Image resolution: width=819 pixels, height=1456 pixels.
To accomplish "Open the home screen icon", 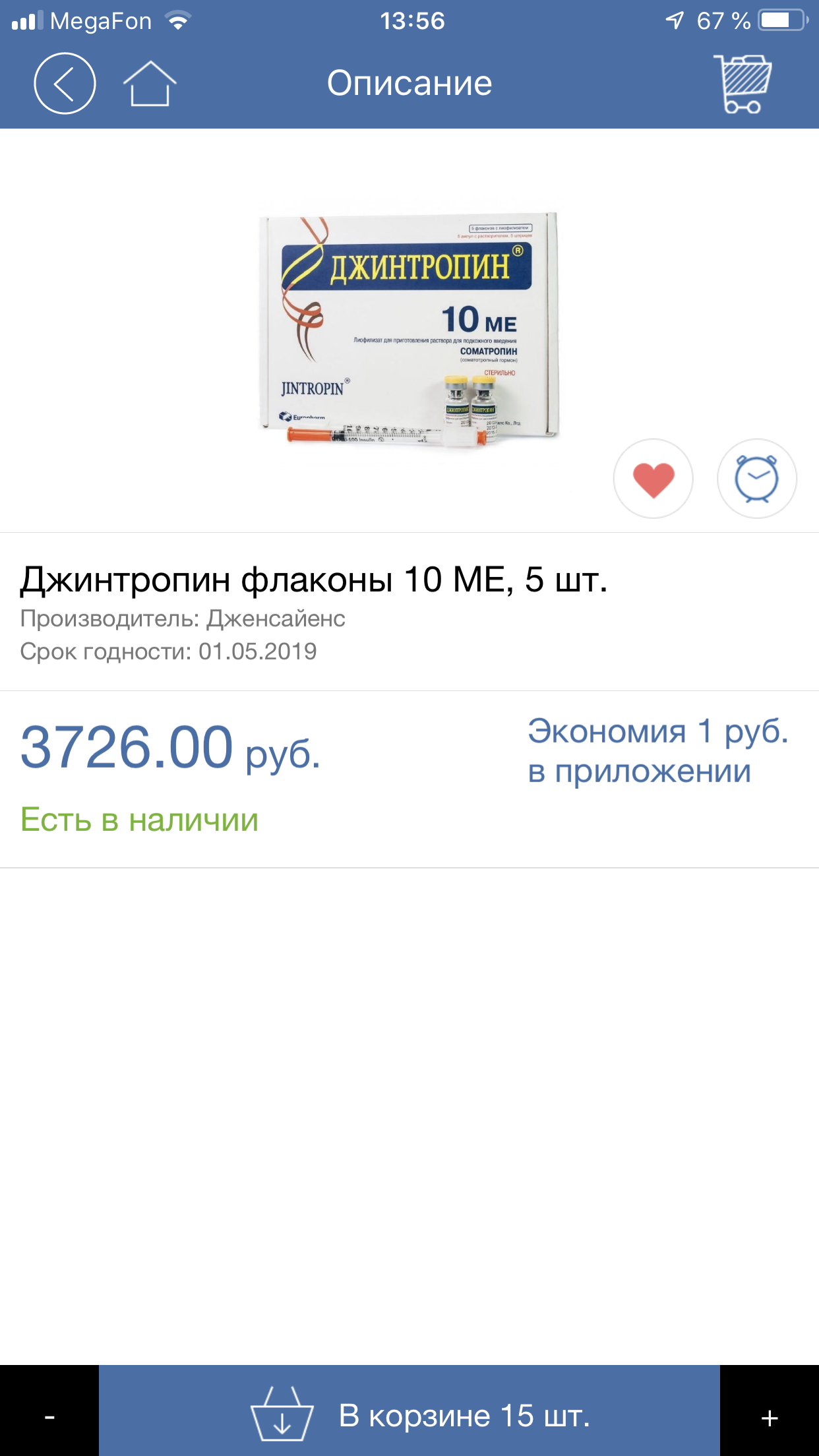I will 150,84.
